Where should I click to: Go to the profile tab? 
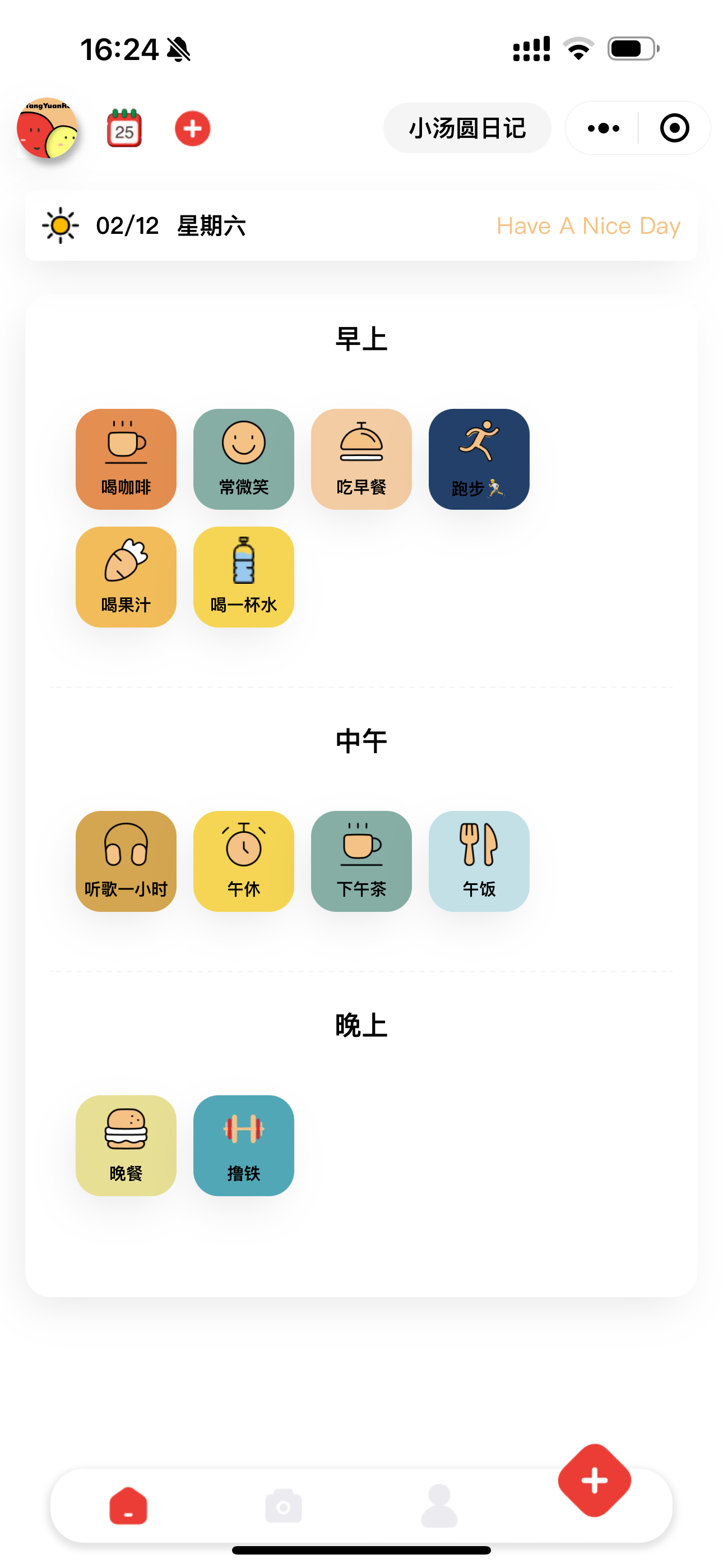coord(439,1506)
